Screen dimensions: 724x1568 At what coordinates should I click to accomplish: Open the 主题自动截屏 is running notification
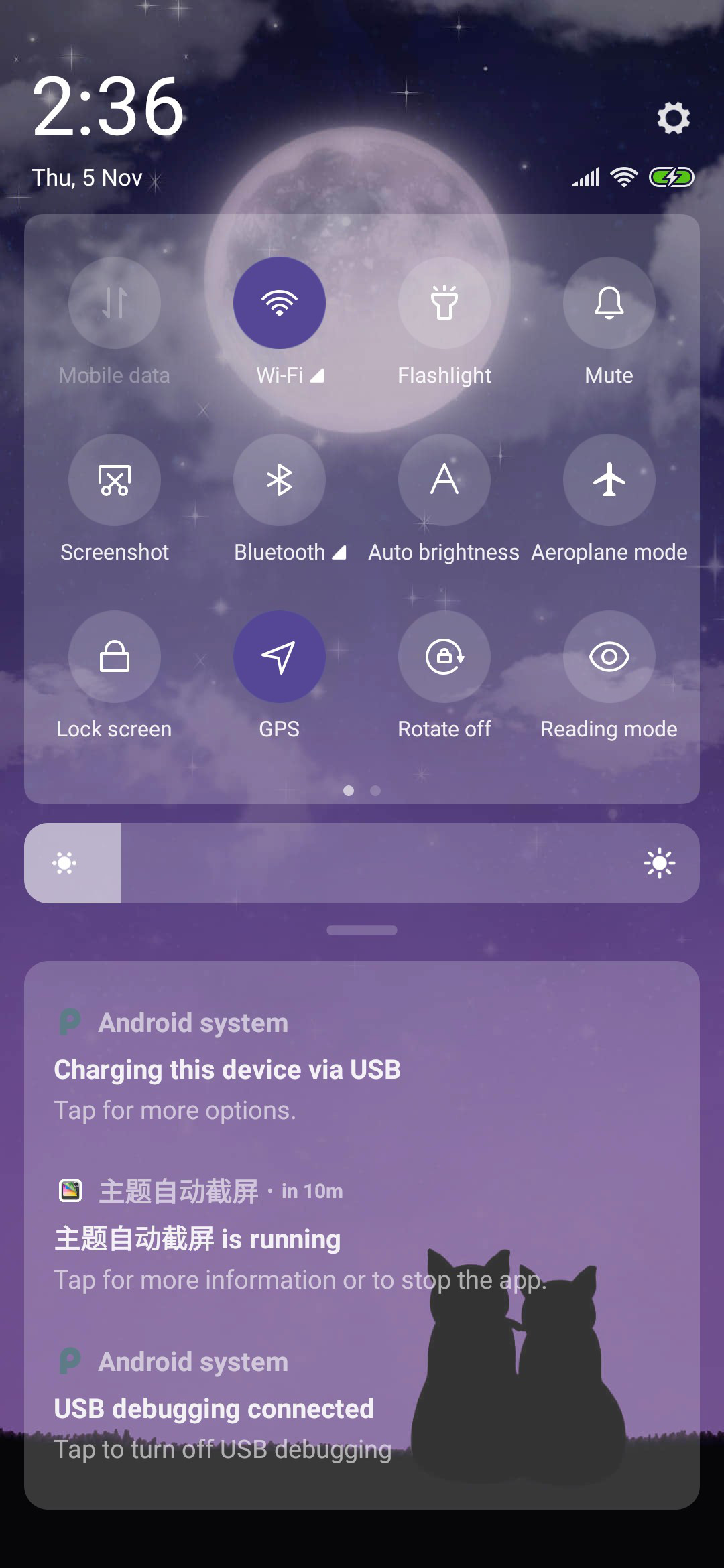(362, 1235)
